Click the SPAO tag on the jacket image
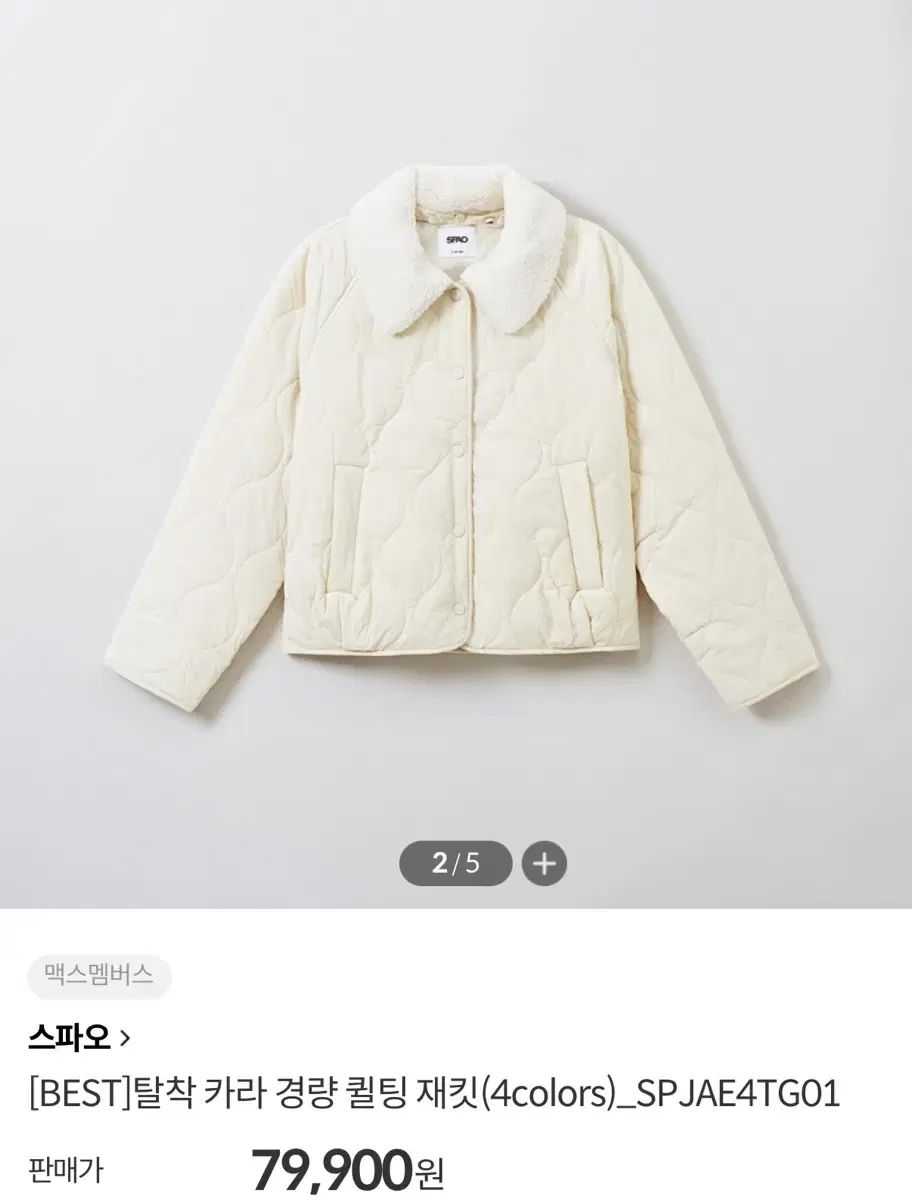Viewport: 912px width, 1200px height. coord(457,240)
